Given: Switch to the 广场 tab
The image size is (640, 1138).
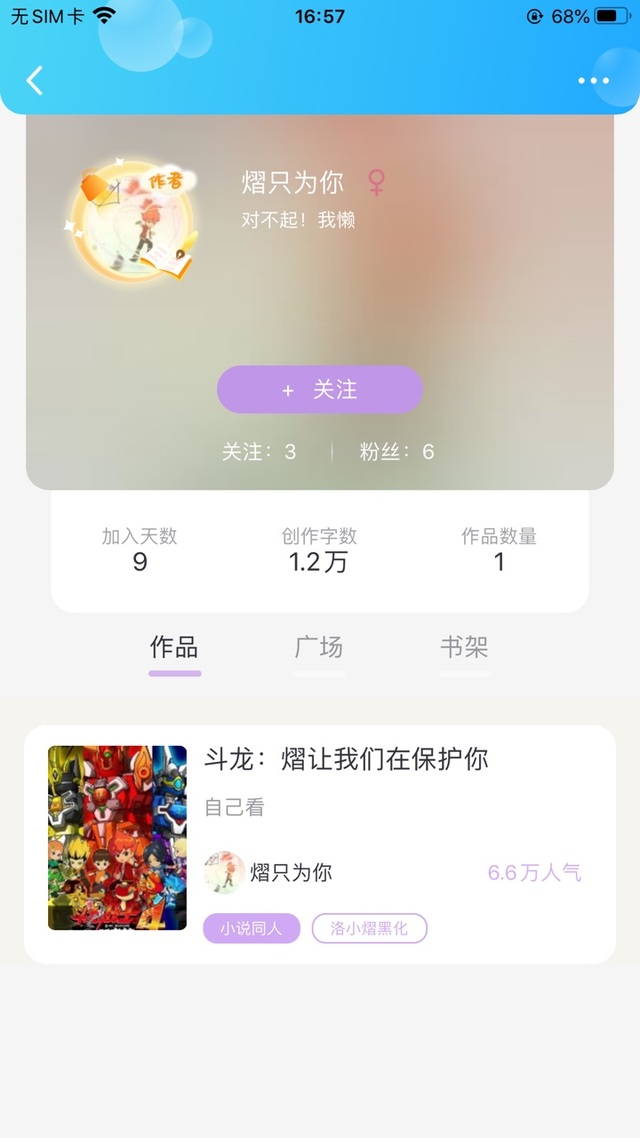Looking at the screenshot, I should 319,647.
